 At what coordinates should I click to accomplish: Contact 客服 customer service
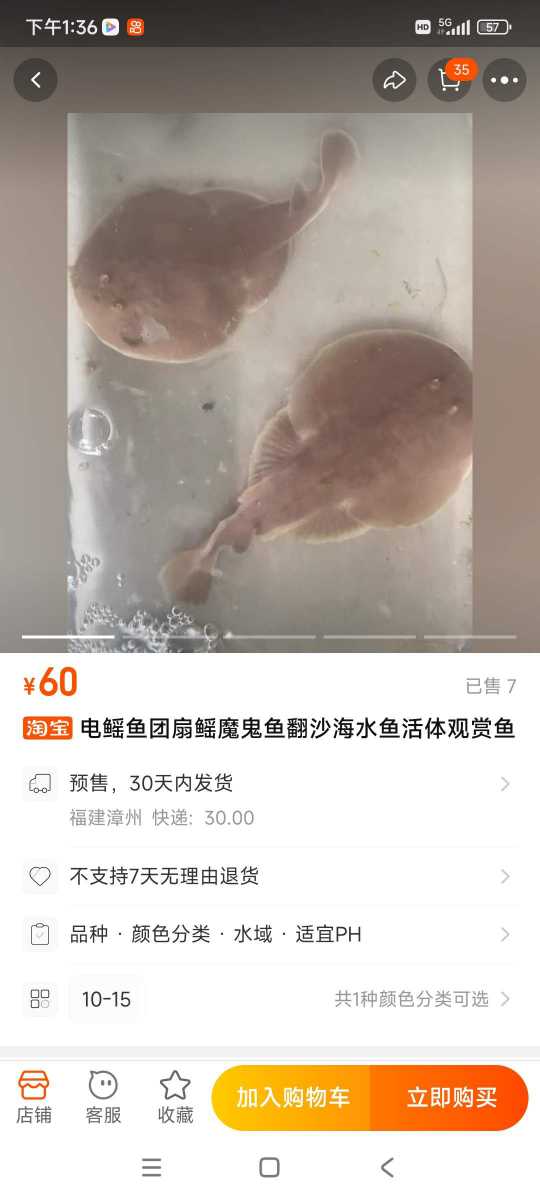click(103, 1097)
